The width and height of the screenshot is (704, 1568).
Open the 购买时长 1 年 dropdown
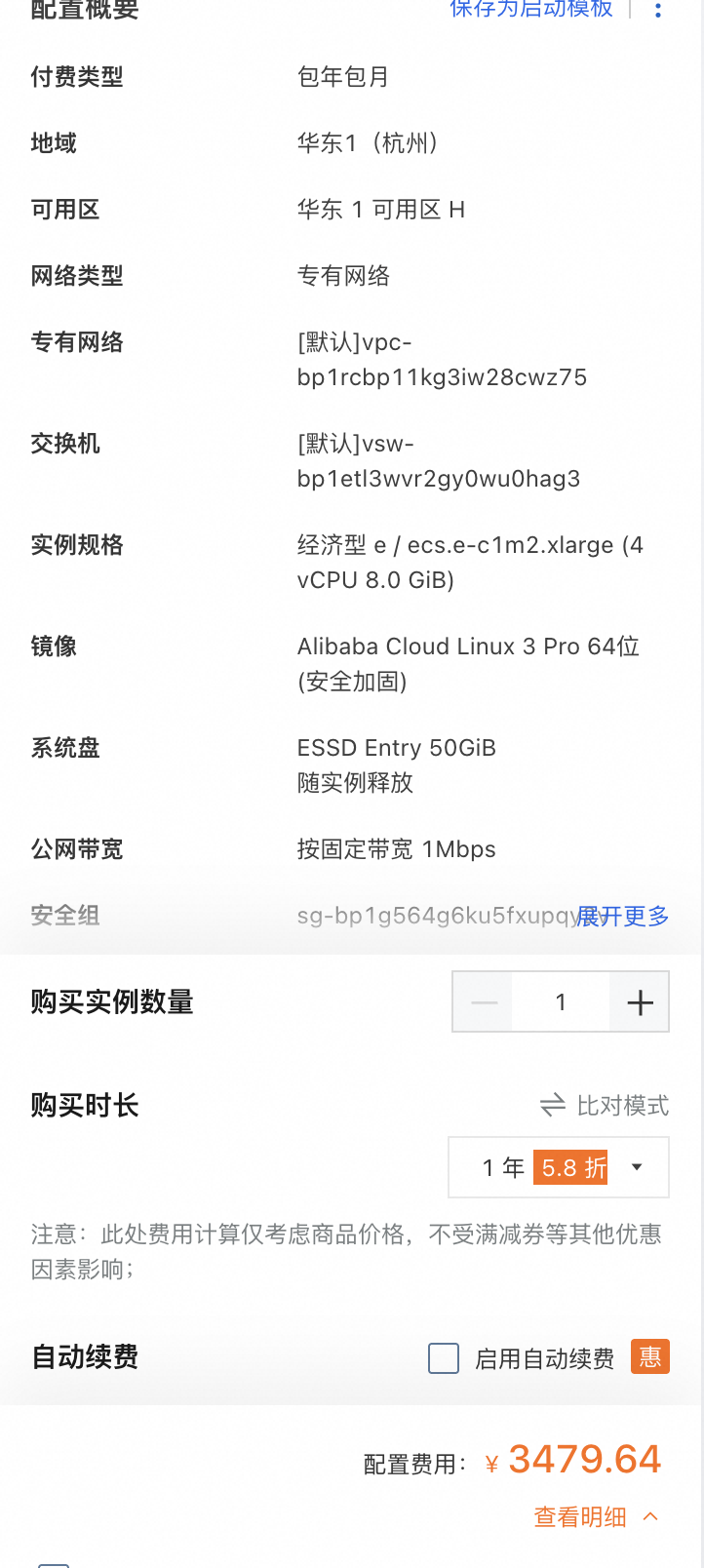click(x=559, y=1167)
